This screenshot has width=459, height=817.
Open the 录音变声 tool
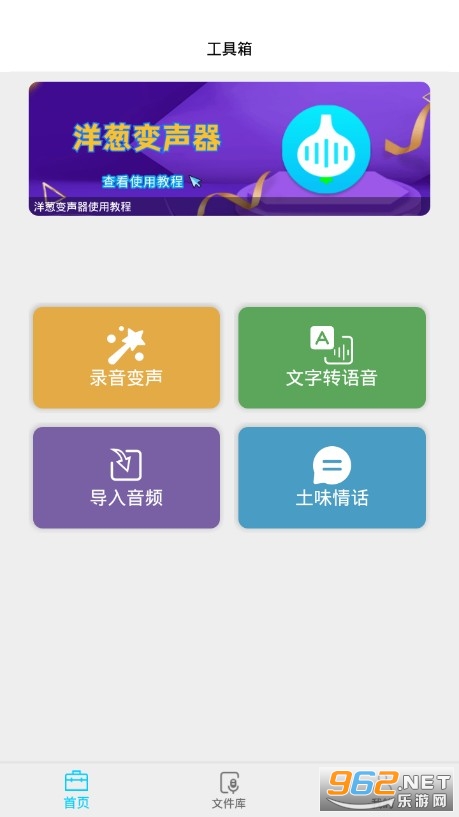(x=127, y=357)
